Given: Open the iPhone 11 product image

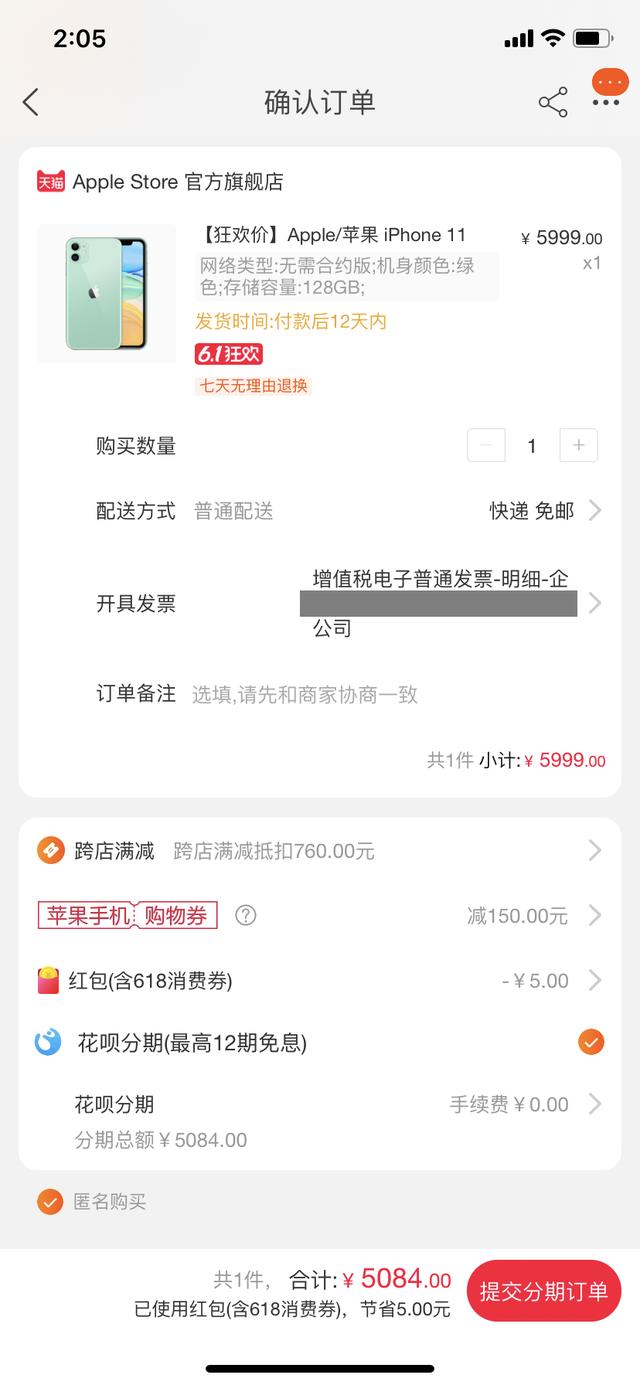Looking at the screenshot, I should [x=106, y=293].
